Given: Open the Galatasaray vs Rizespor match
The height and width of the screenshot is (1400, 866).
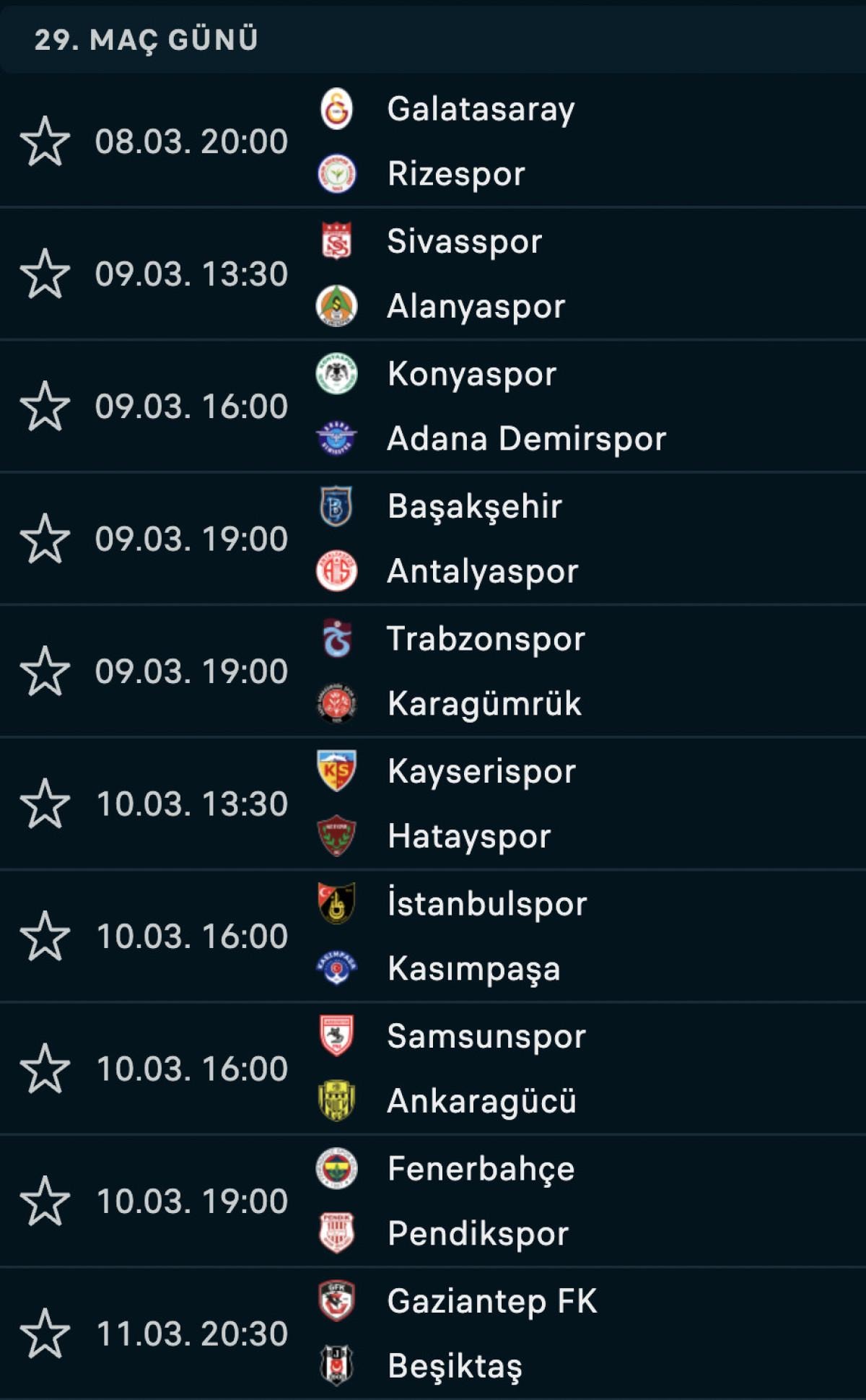Looking at the screenshot, I should click(x=505, y=142).
